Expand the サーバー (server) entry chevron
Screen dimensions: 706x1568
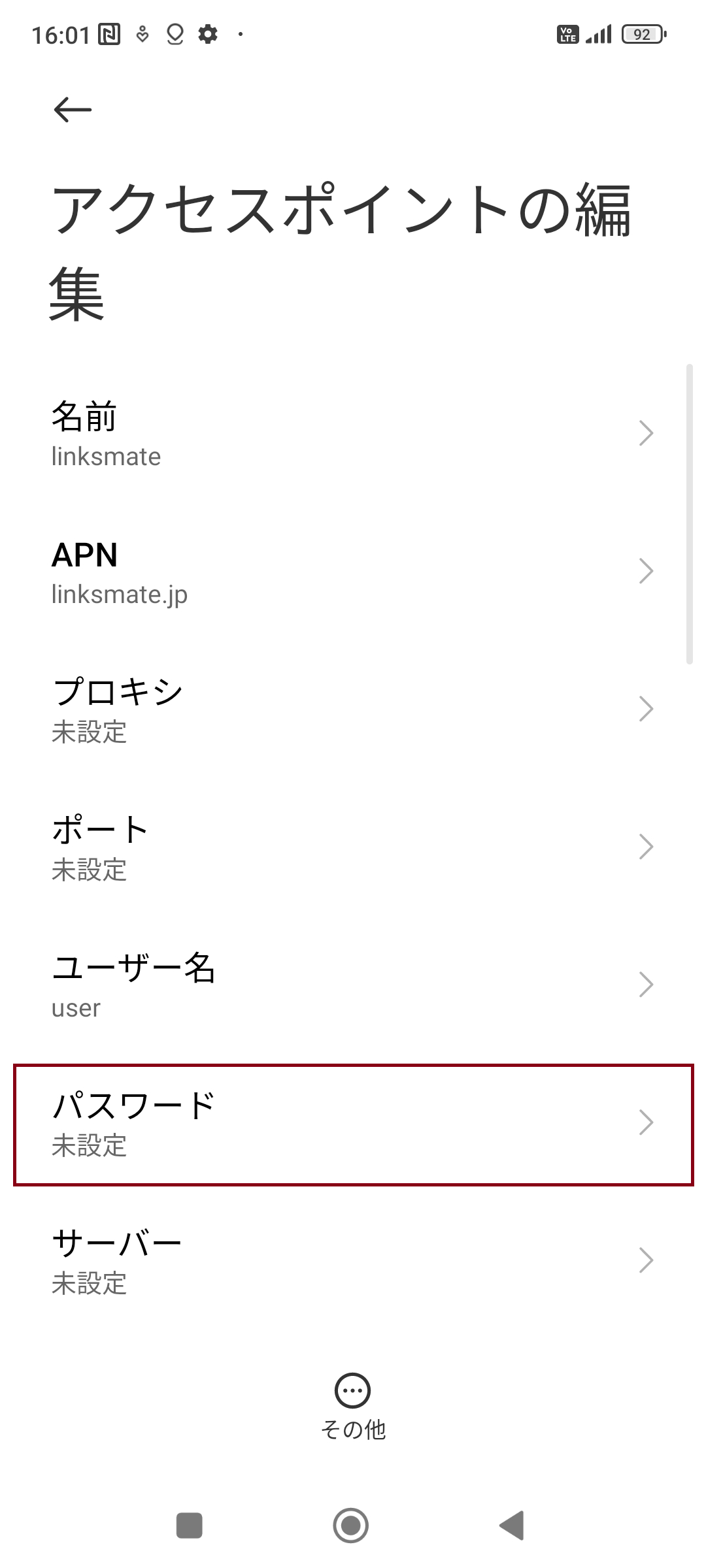click(x=647, y=1260)
